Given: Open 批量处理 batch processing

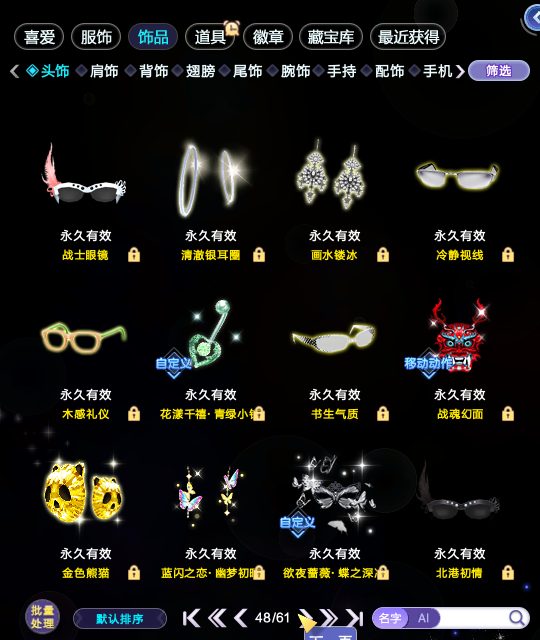Looking at the screenshot, I should pyautogui.click(x=42, y=617).
